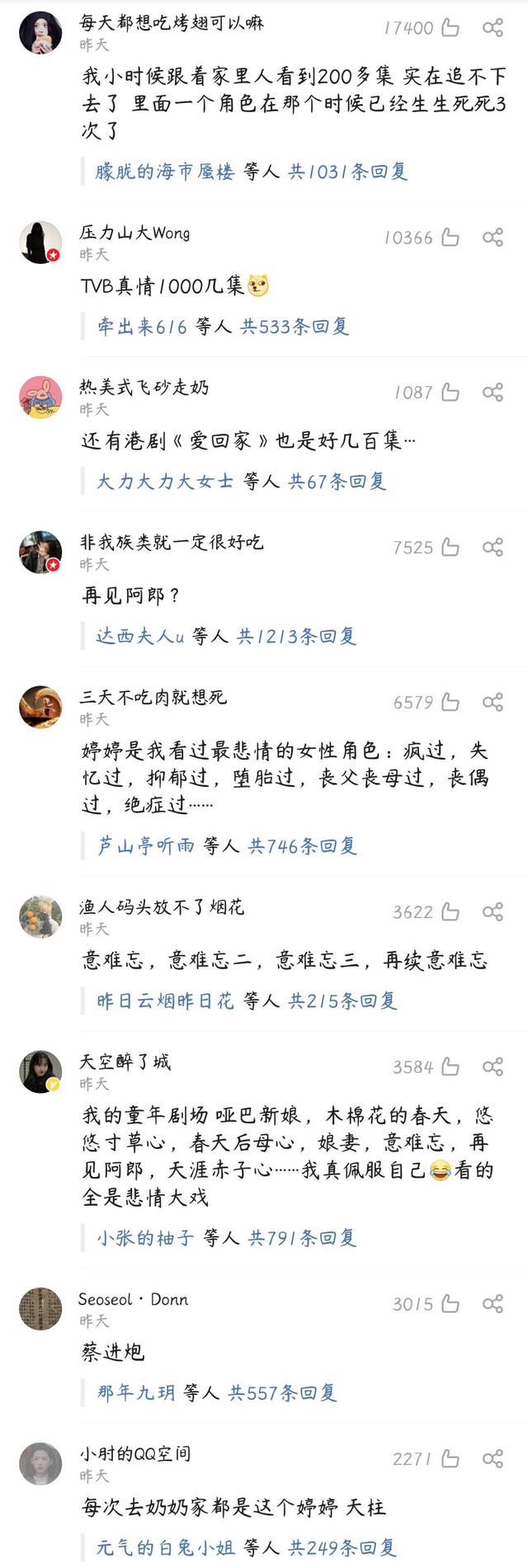Open 压力山大Wong's profile avatar
Screen dimensions: 528x1568
(x=40, y=242)
